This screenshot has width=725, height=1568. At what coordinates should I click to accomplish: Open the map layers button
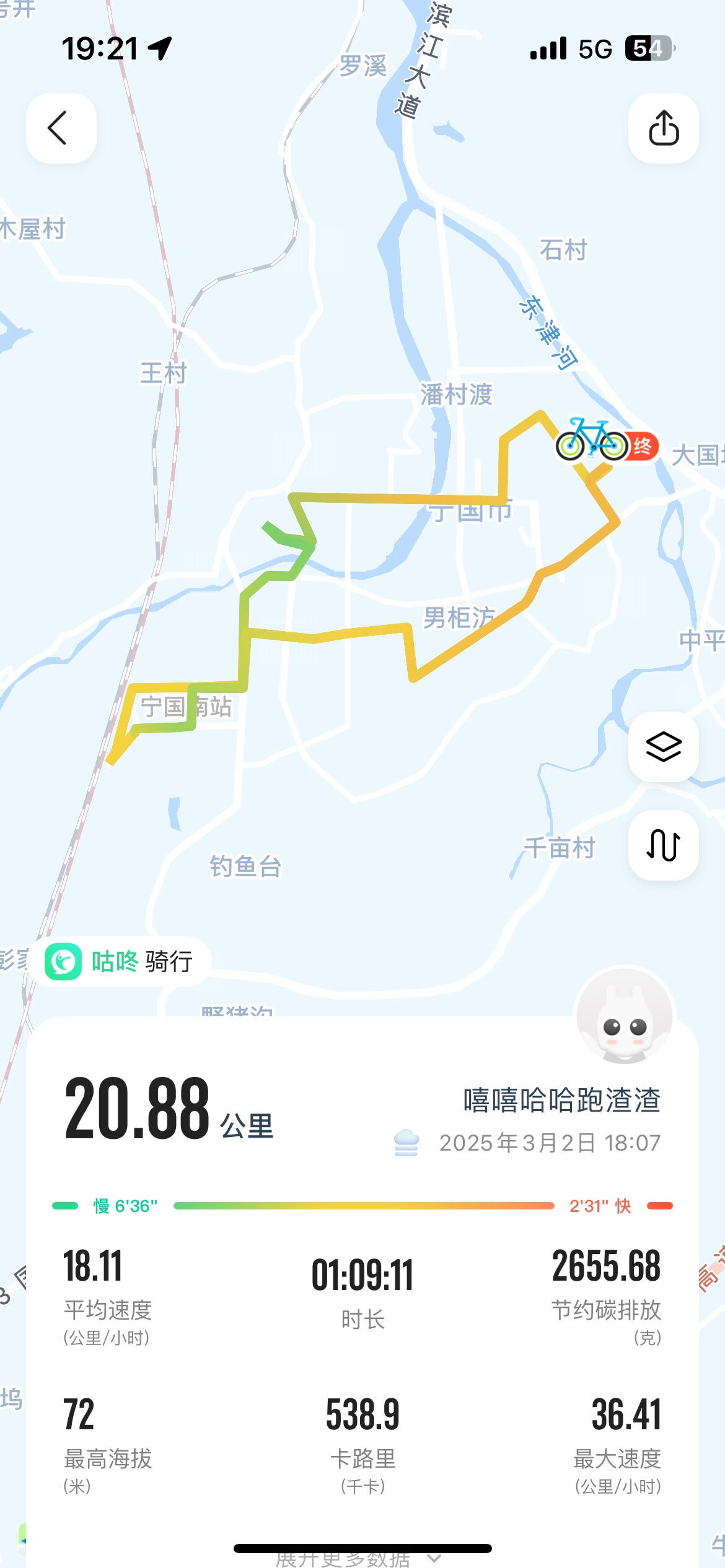663,746
